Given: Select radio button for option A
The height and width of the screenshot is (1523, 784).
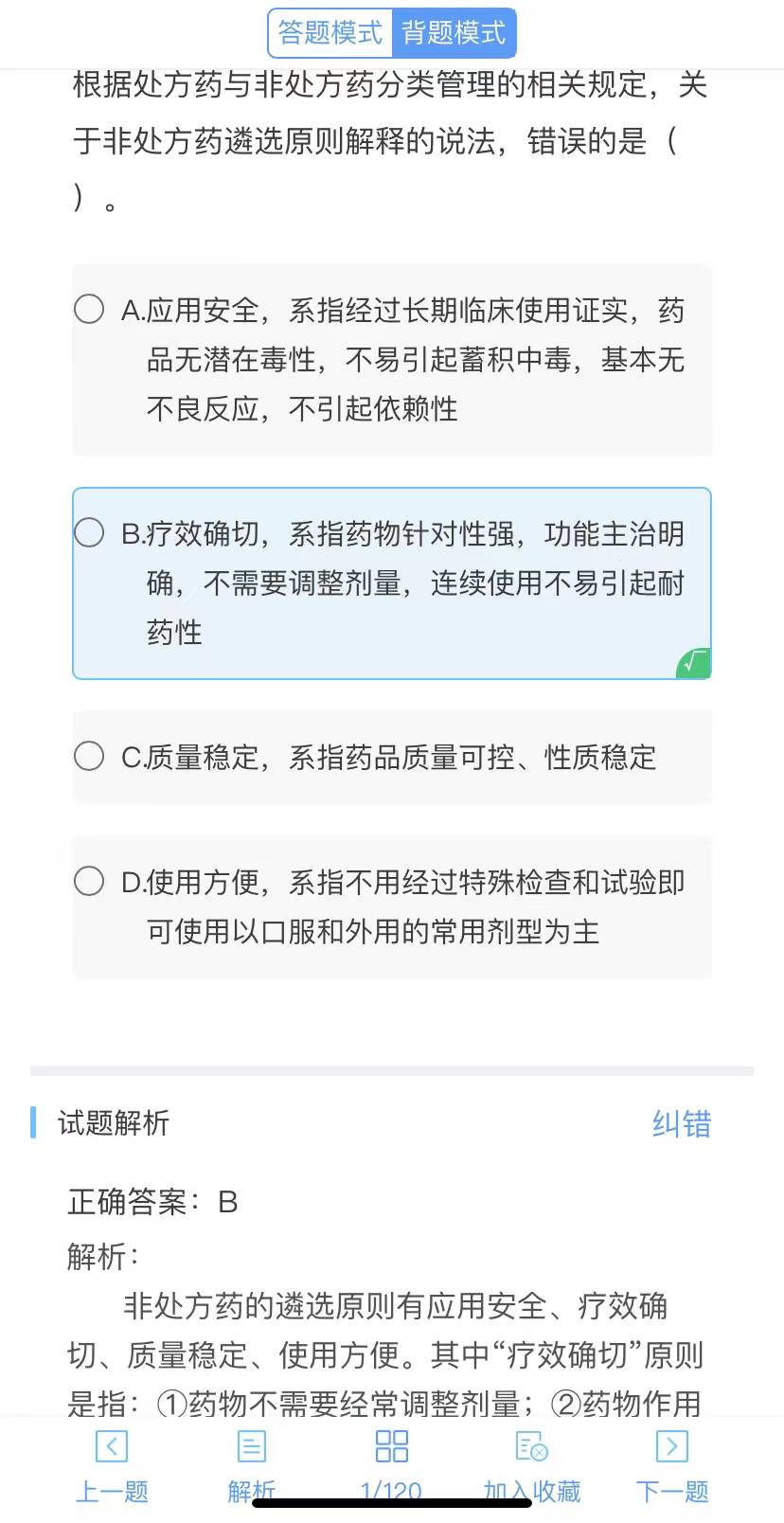Looking at the screenshot, I should point(89,308).
